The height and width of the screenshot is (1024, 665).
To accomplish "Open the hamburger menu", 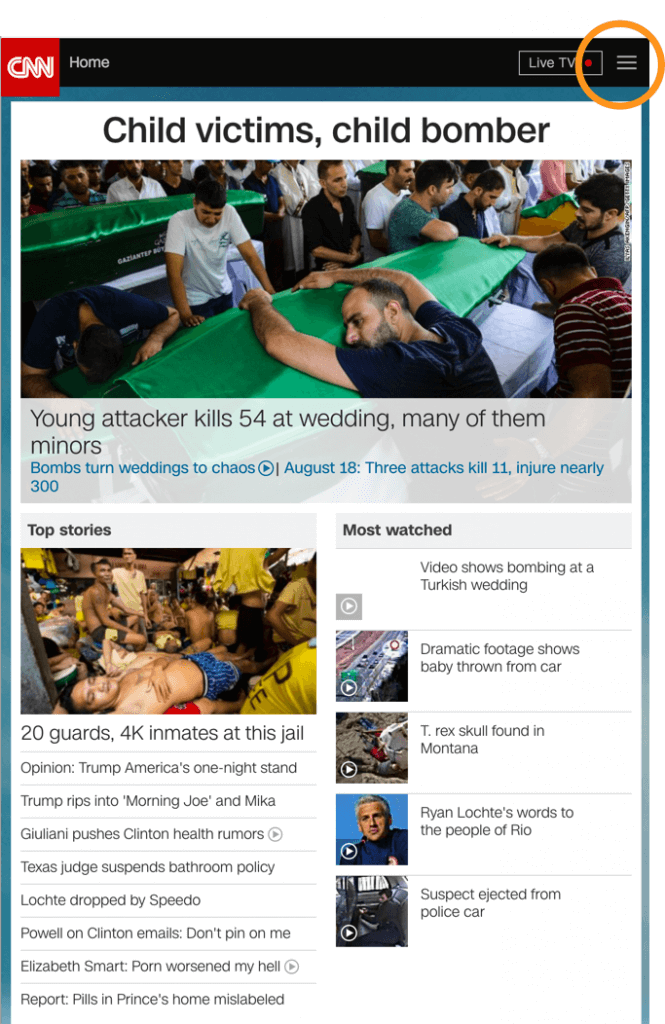I will point(626,63).
